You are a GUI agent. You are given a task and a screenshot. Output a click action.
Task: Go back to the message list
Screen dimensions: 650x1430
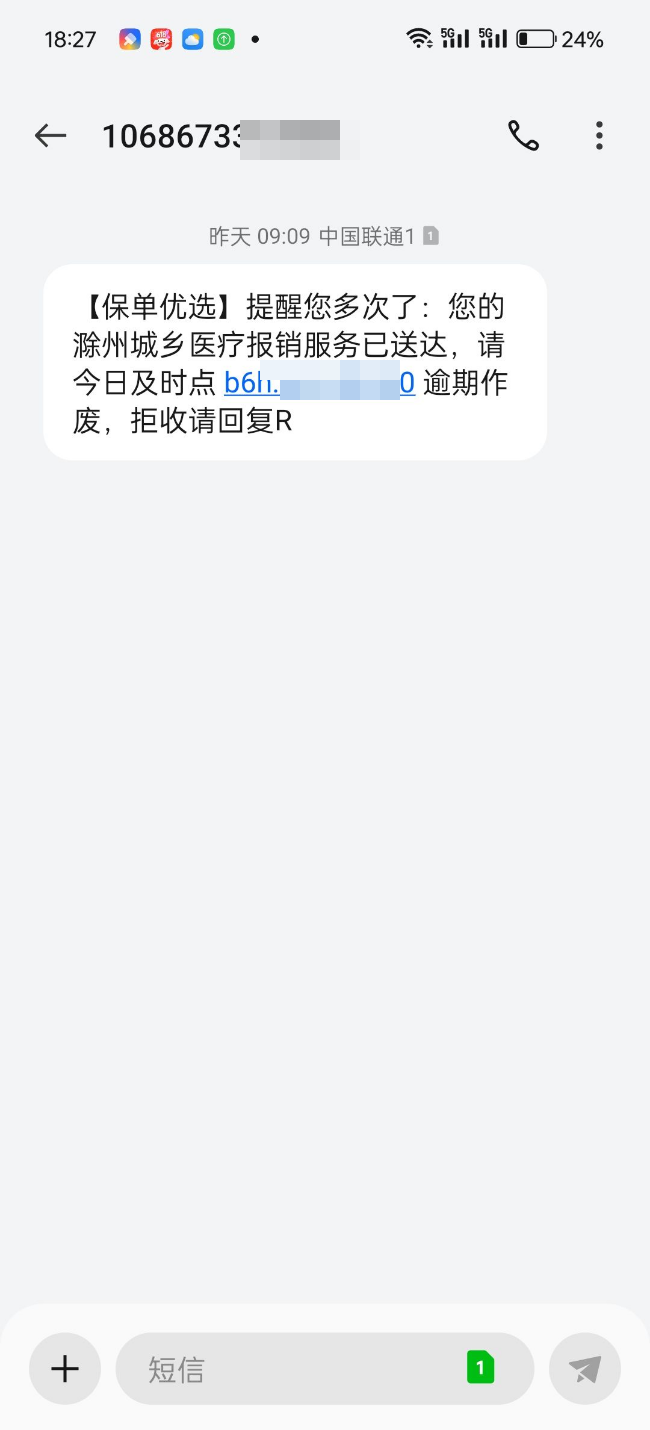[x=50, y=136]
